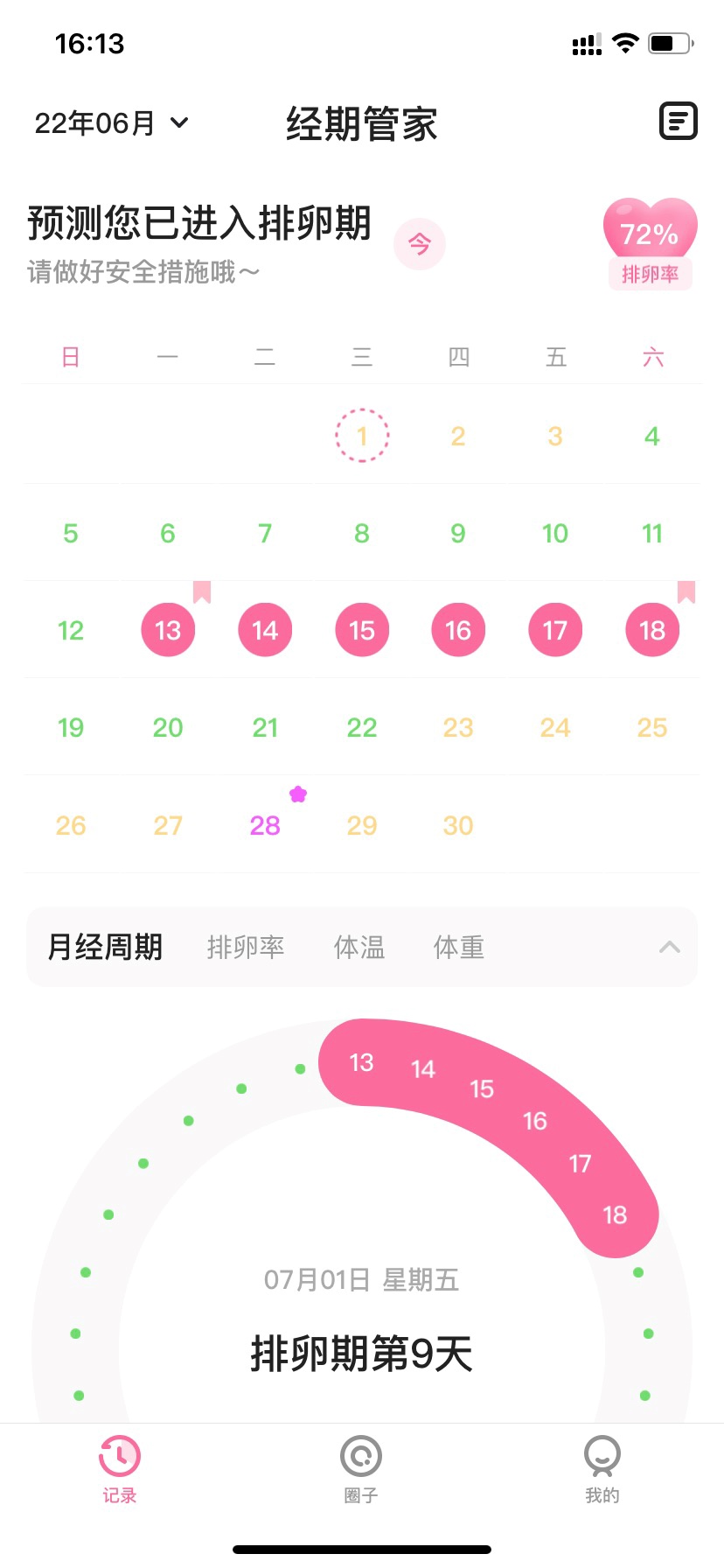Image resolution: width=724 pixels, height=1568 pixels.
Task: Open the 记录 bottom tab
Action: [x=120, y=1469]
